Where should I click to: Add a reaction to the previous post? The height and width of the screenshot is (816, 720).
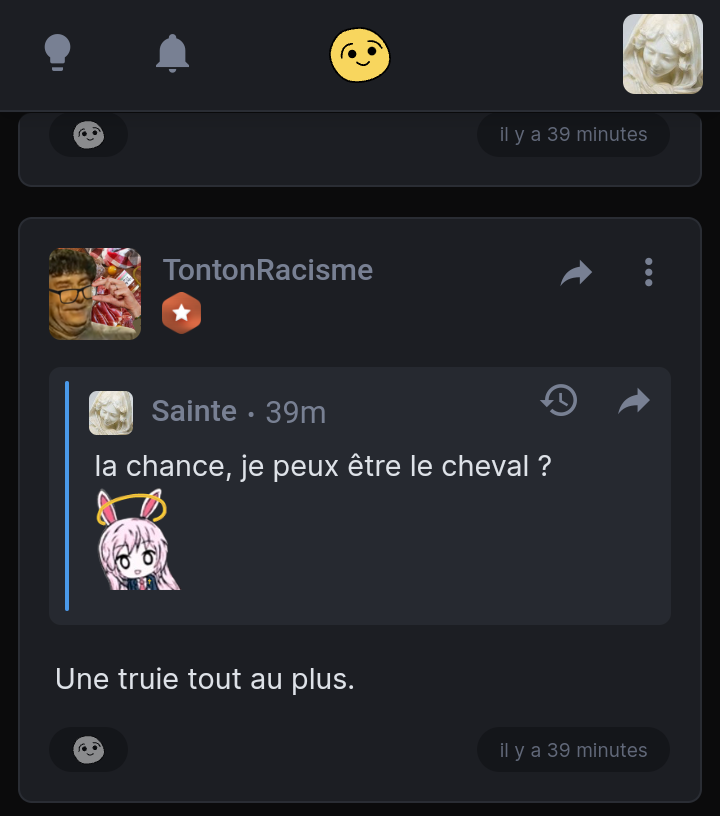(x=89, y=134)
